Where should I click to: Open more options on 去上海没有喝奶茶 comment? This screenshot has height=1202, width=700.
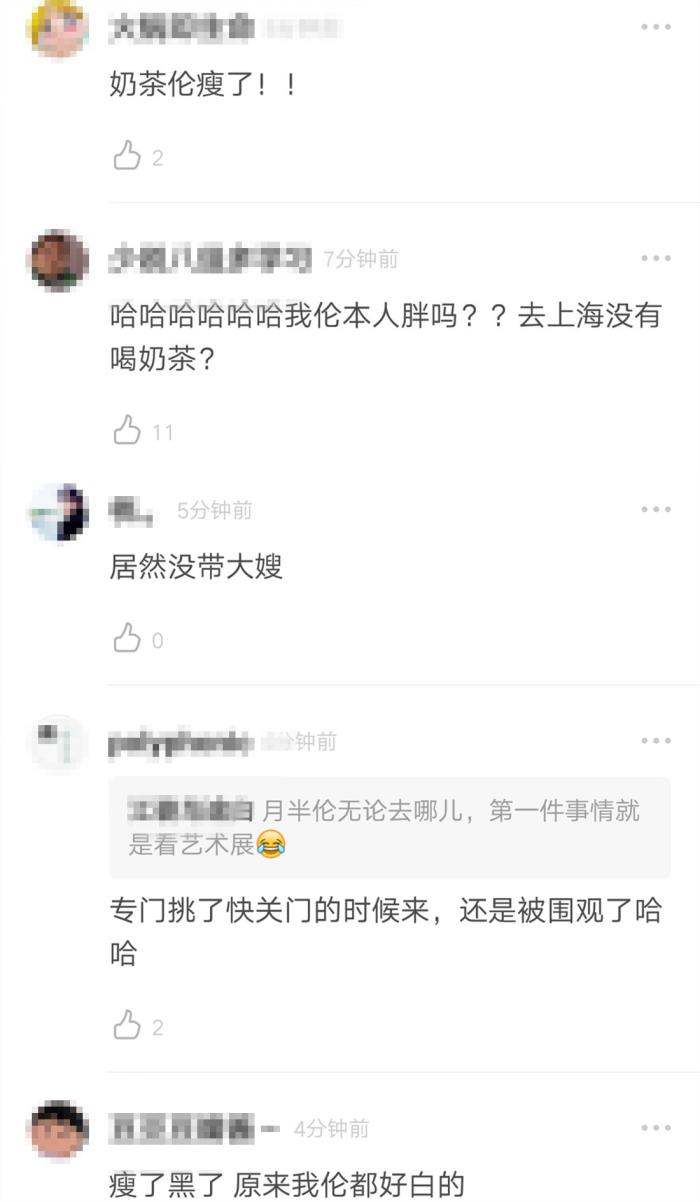click(x=656, y=259)
